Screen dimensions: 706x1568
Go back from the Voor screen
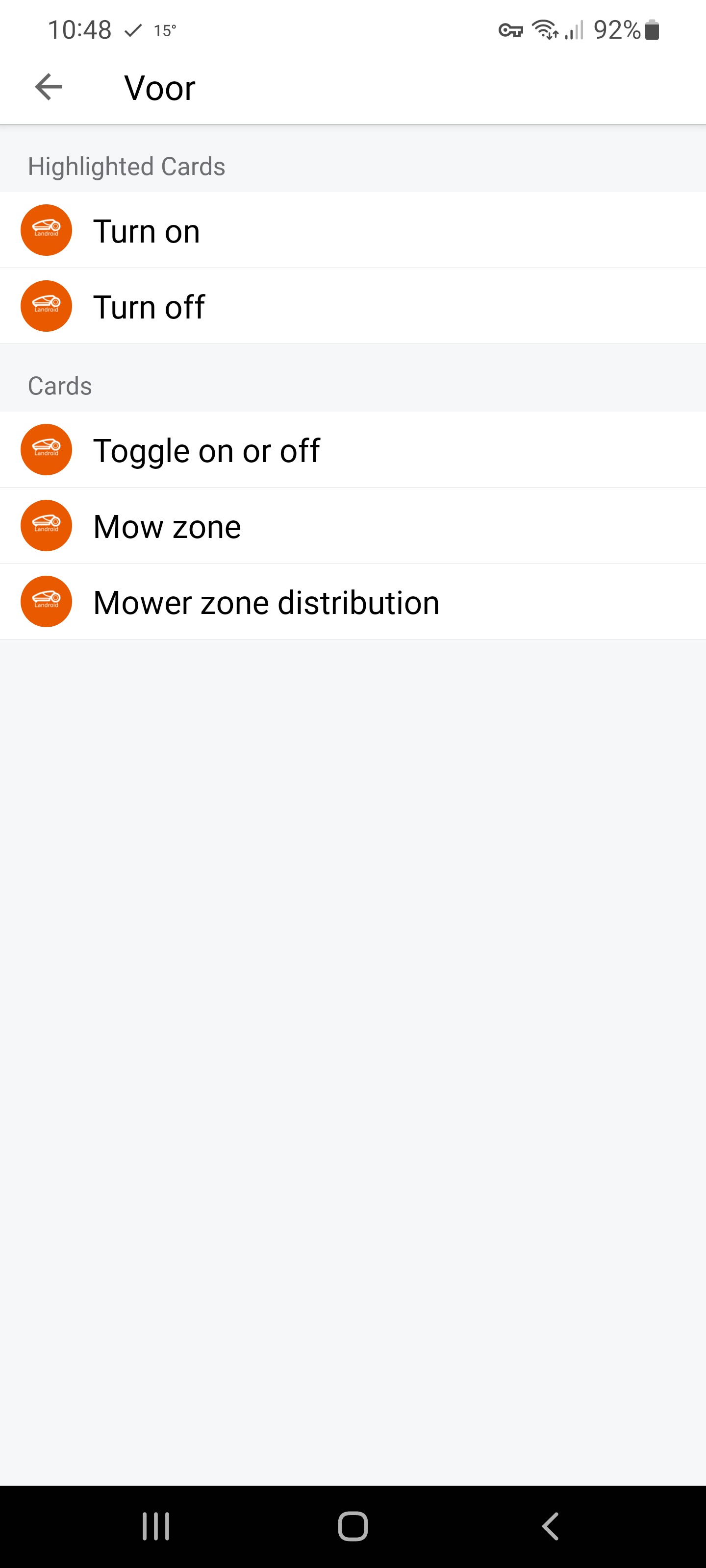coord(49,87)
